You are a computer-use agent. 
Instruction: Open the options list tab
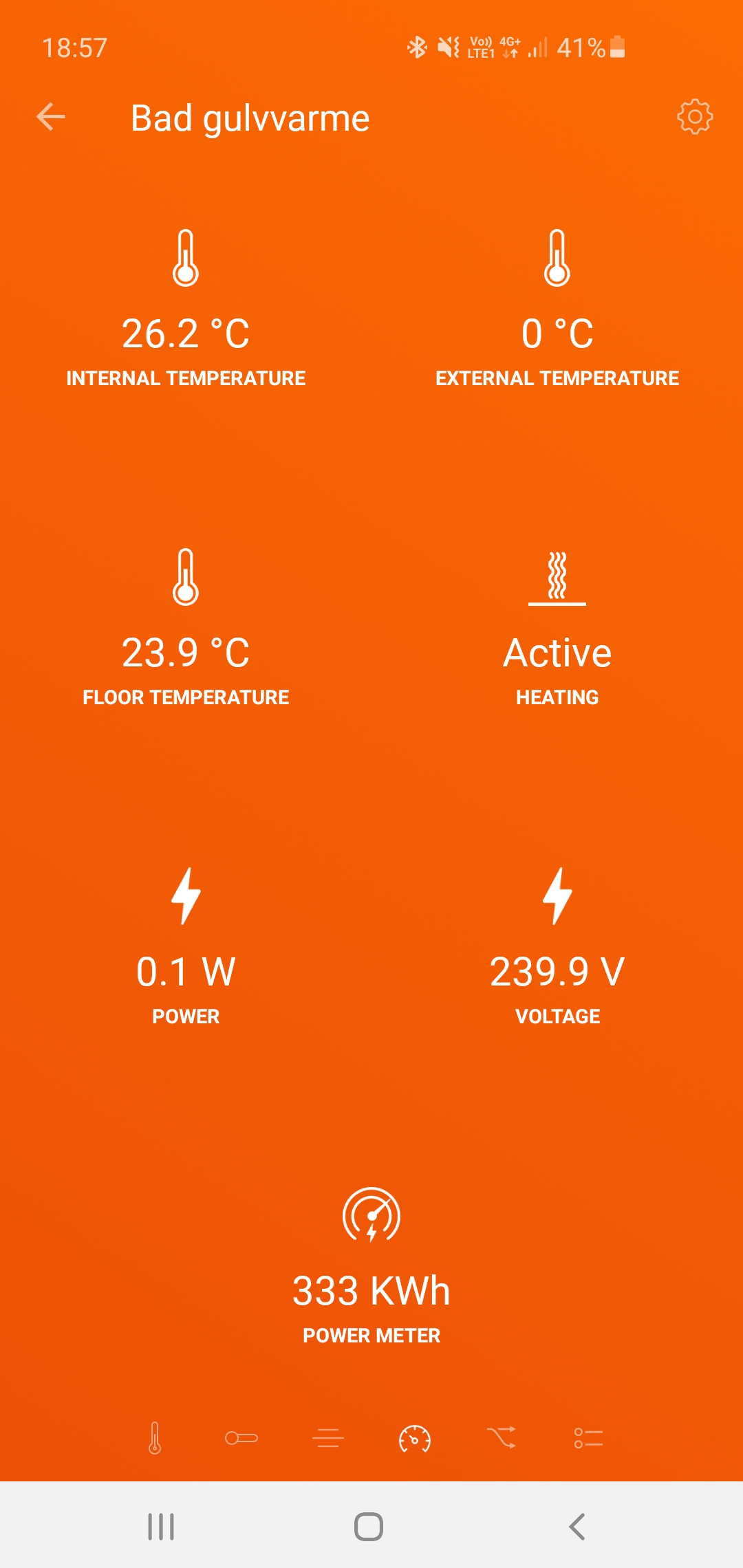pyautogui.click(x=588, y=1438)
